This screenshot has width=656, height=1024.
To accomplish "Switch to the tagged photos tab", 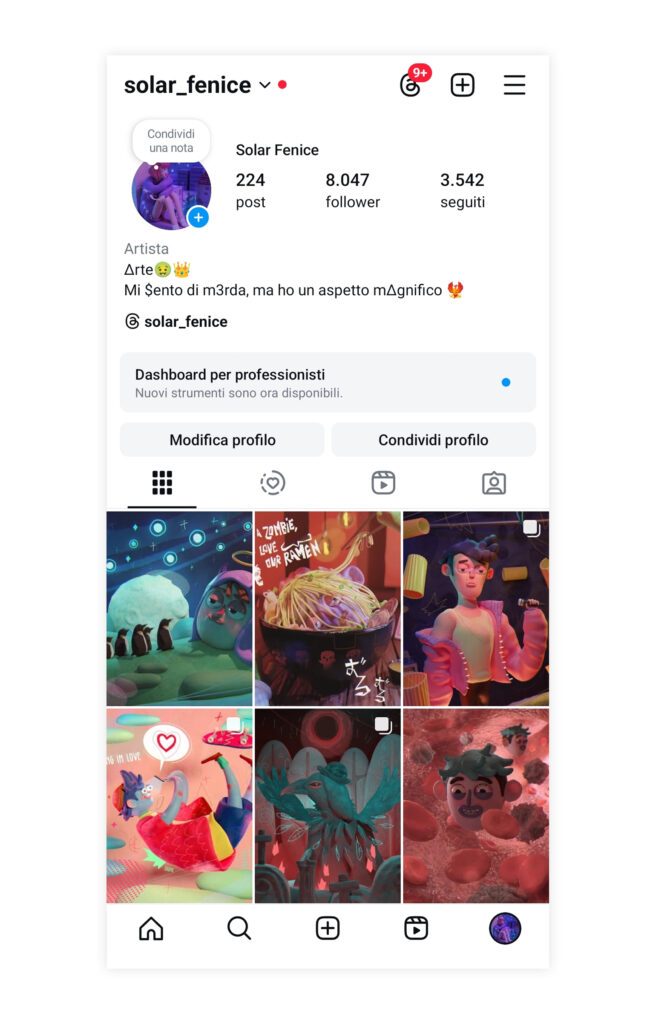I will coord(494,484).
